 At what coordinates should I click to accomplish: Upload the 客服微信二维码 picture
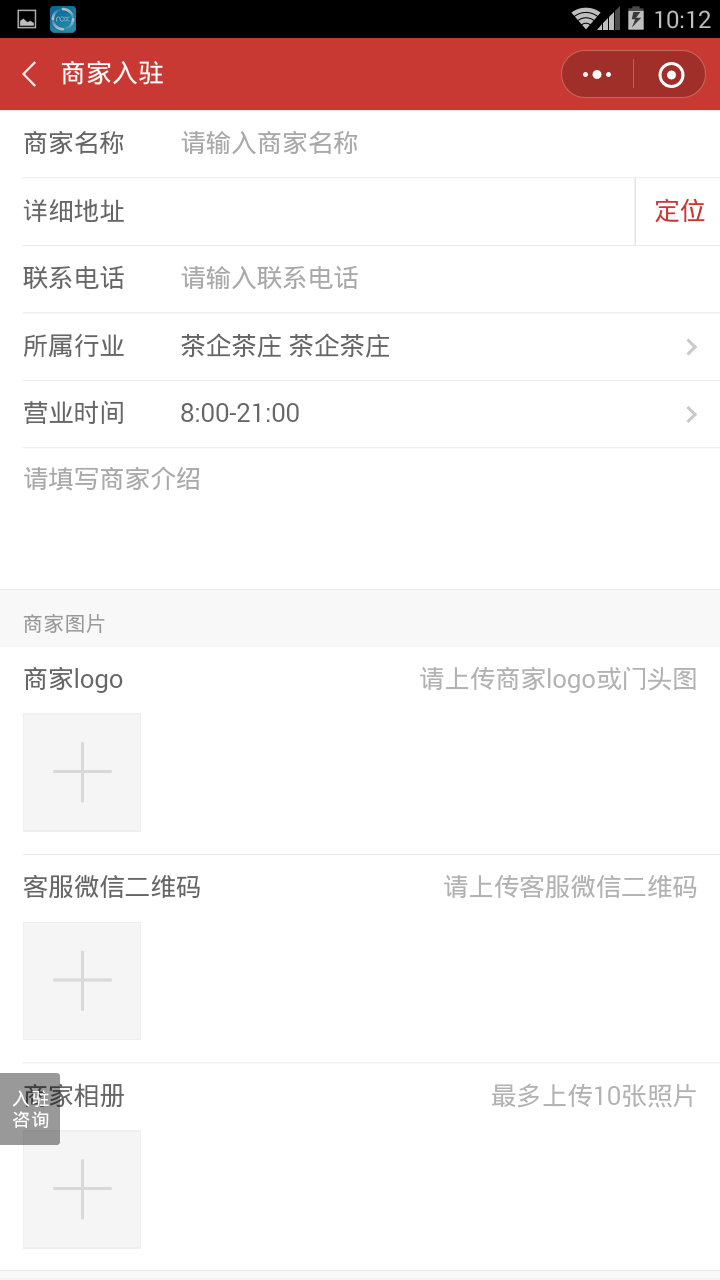(82, 980)
